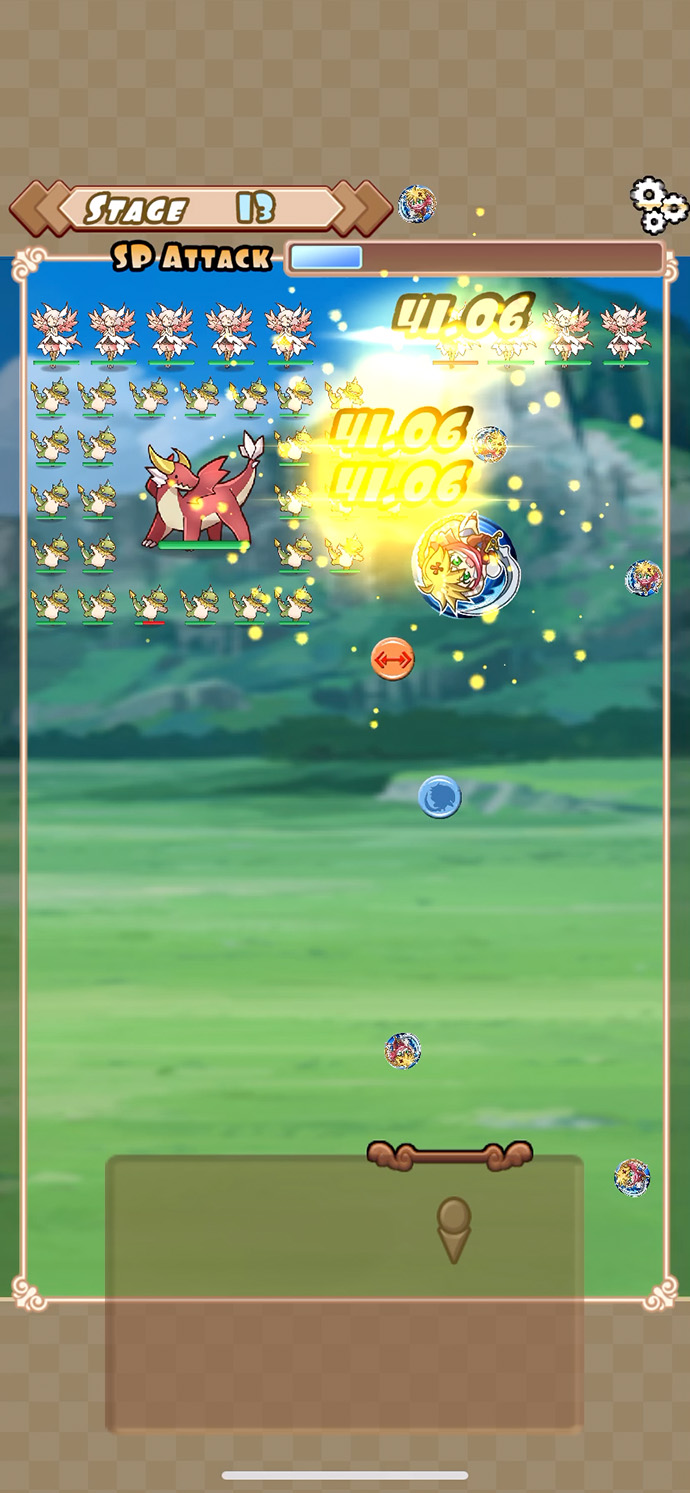Tap the paddle control pad area
690x1493 pixels.
tap(344, 1292)
